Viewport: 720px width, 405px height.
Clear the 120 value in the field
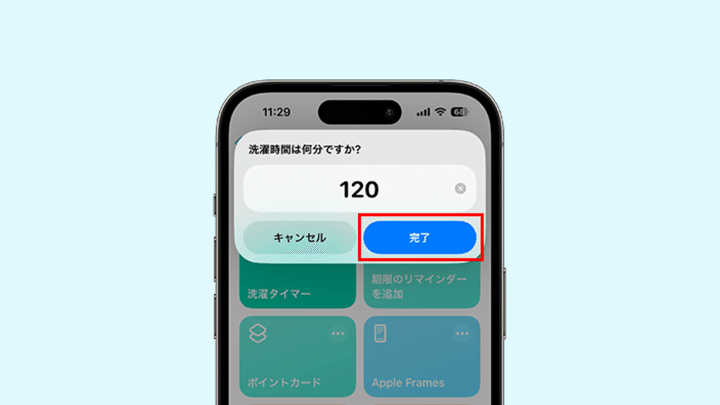click(460, 188)
